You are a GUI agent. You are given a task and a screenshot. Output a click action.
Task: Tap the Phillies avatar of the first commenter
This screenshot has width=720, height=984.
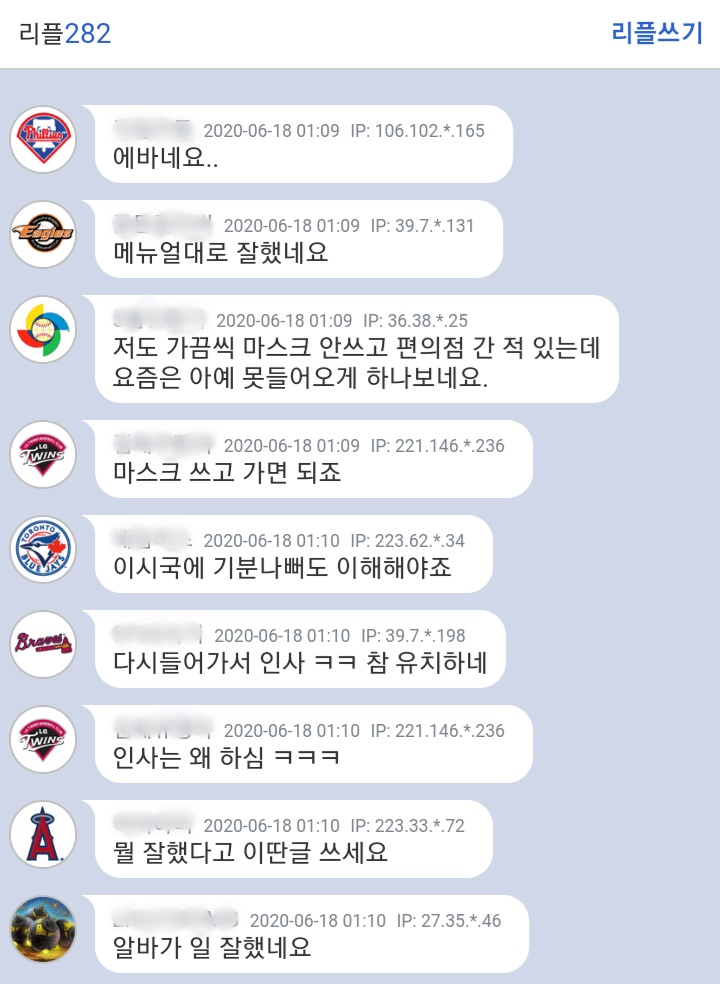point(43,139)
